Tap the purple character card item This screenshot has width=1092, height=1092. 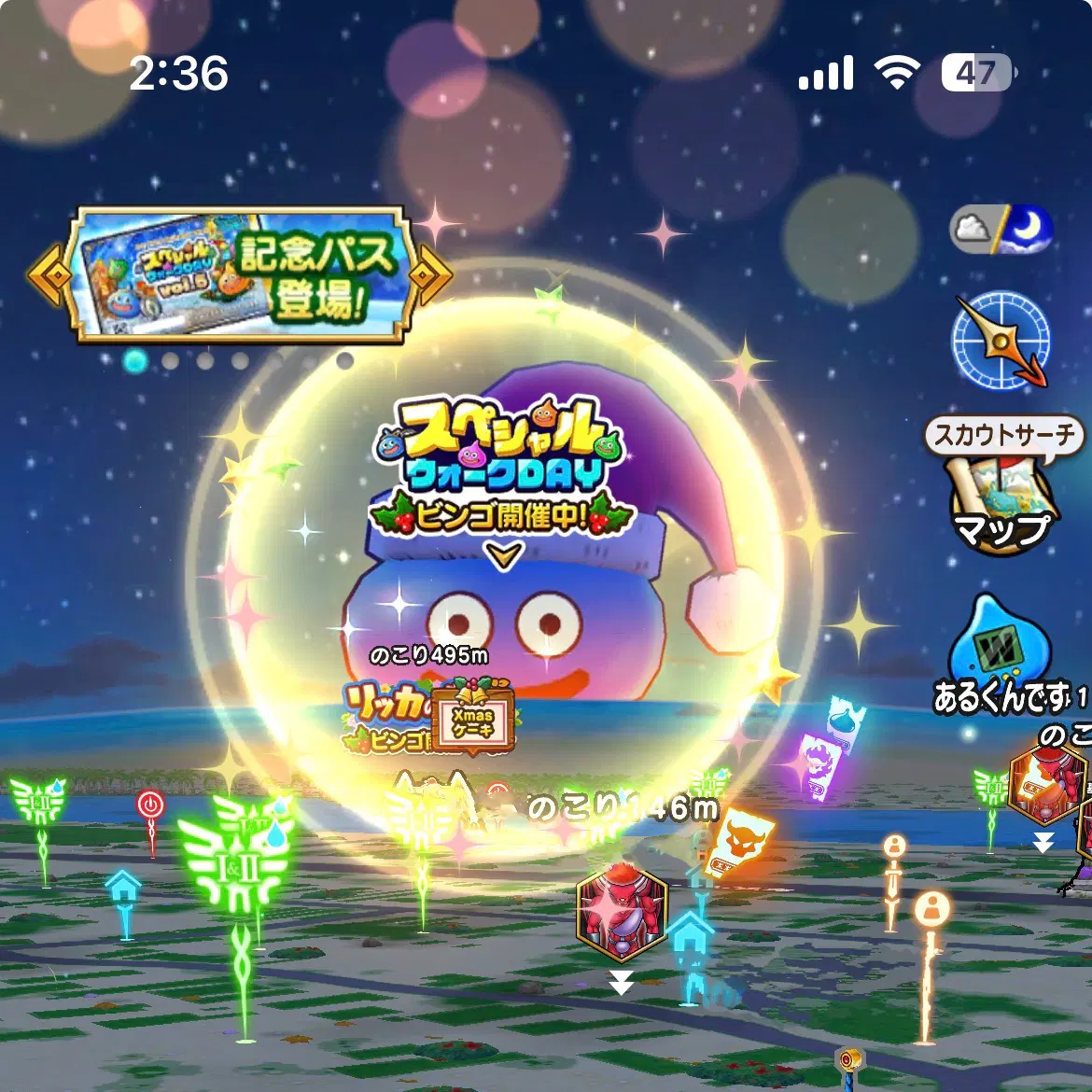[x=818, y=765]
